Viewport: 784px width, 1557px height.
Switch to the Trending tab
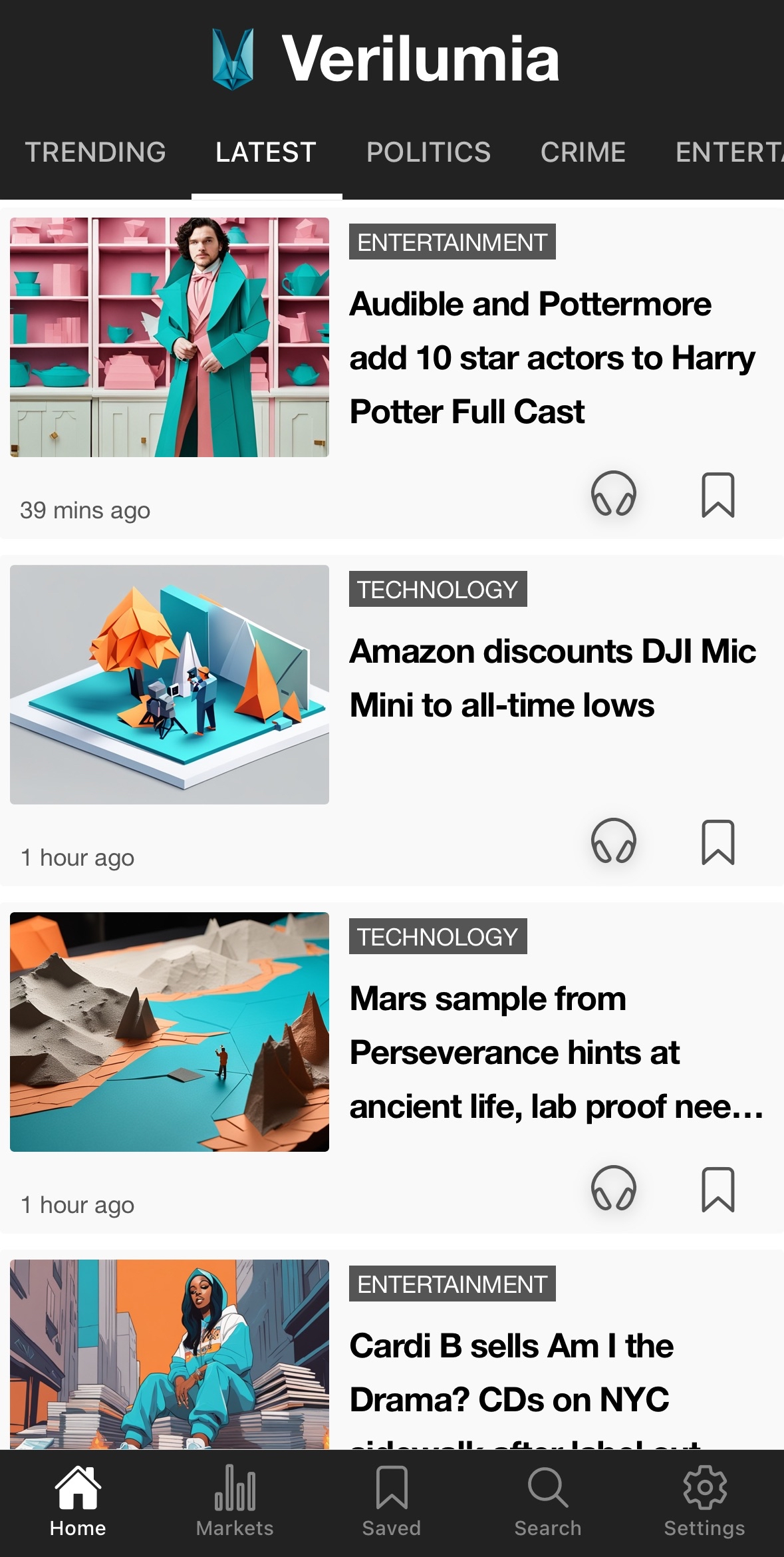(x=95, y=152)
